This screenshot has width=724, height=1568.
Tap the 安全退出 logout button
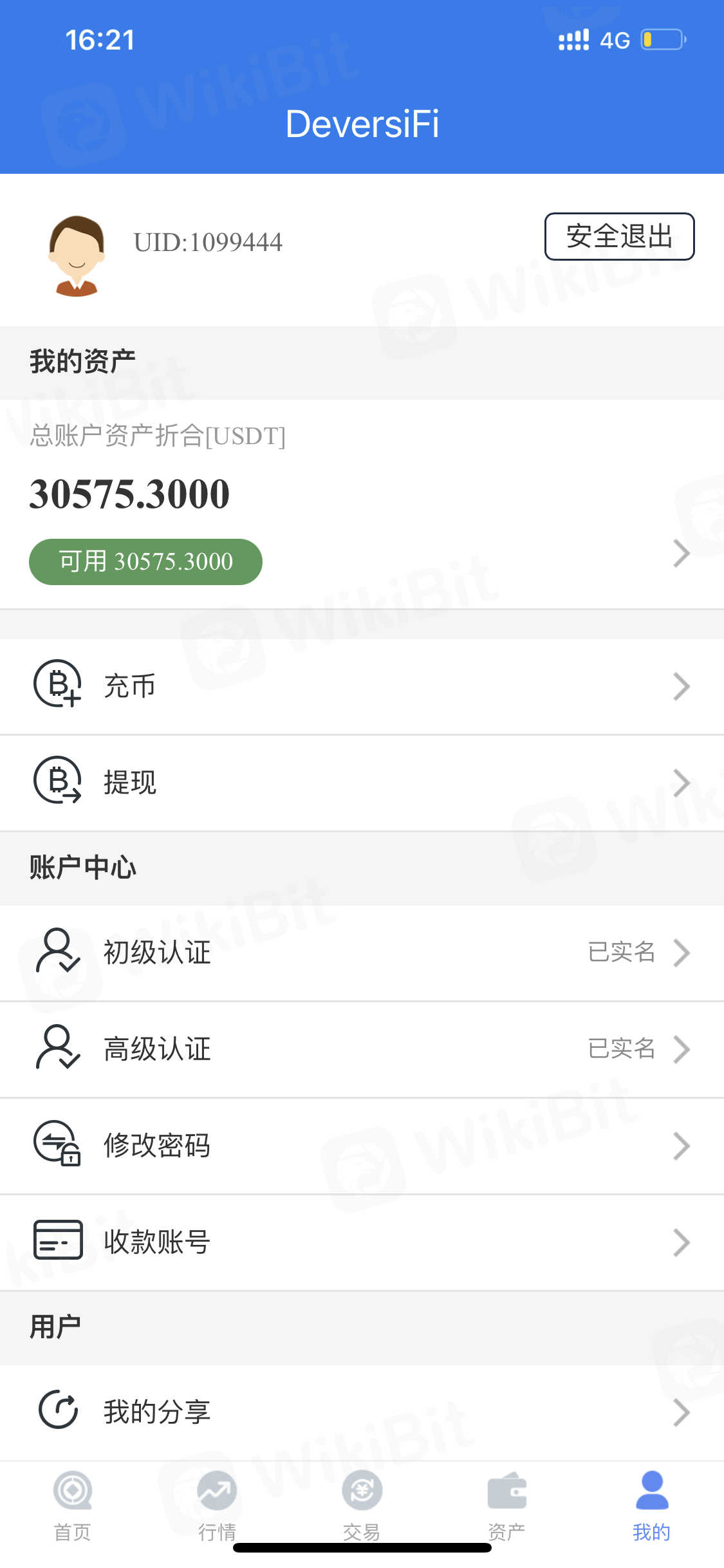[x=619, y=236]
